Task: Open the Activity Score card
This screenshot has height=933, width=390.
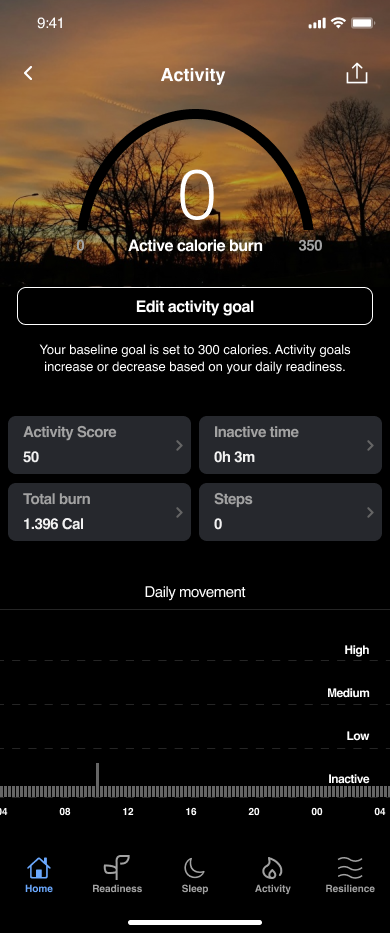Action: (99, 445)
